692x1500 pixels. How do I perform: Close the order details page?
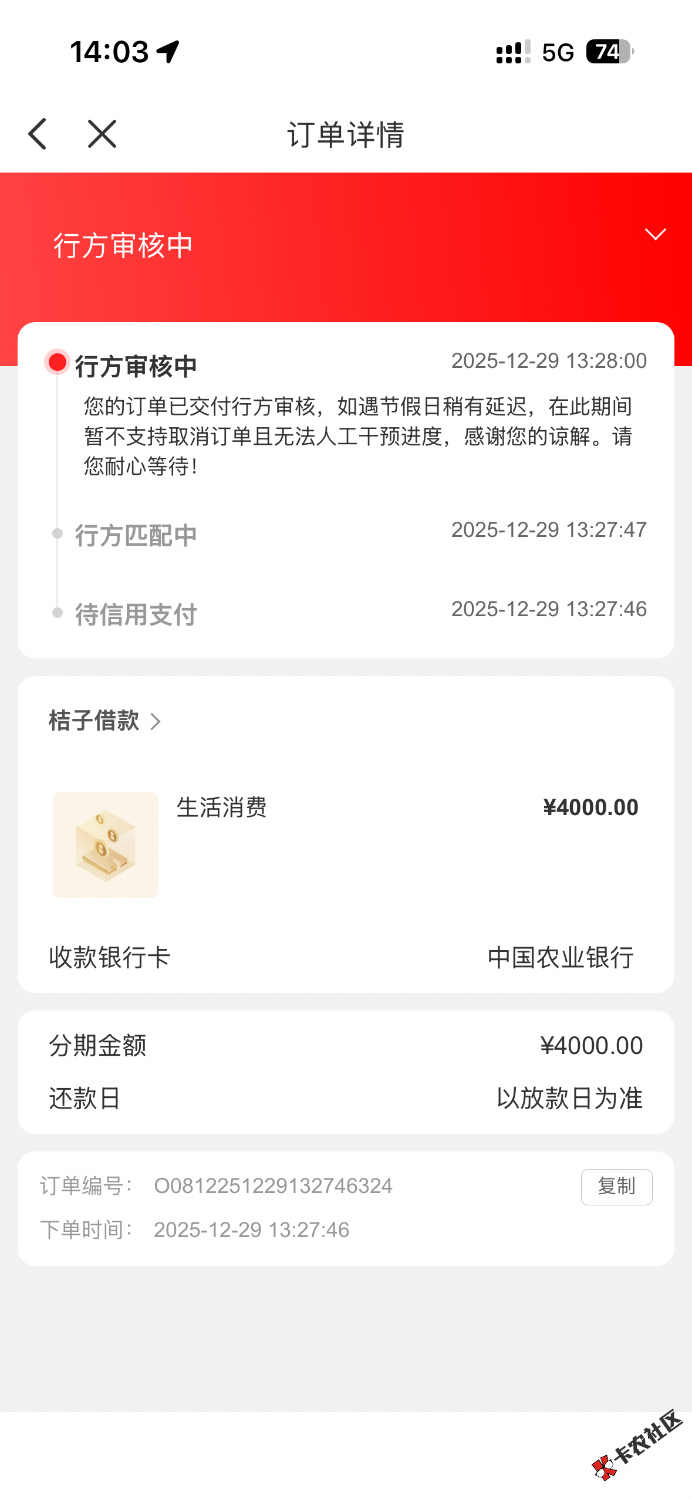[102, 134]
